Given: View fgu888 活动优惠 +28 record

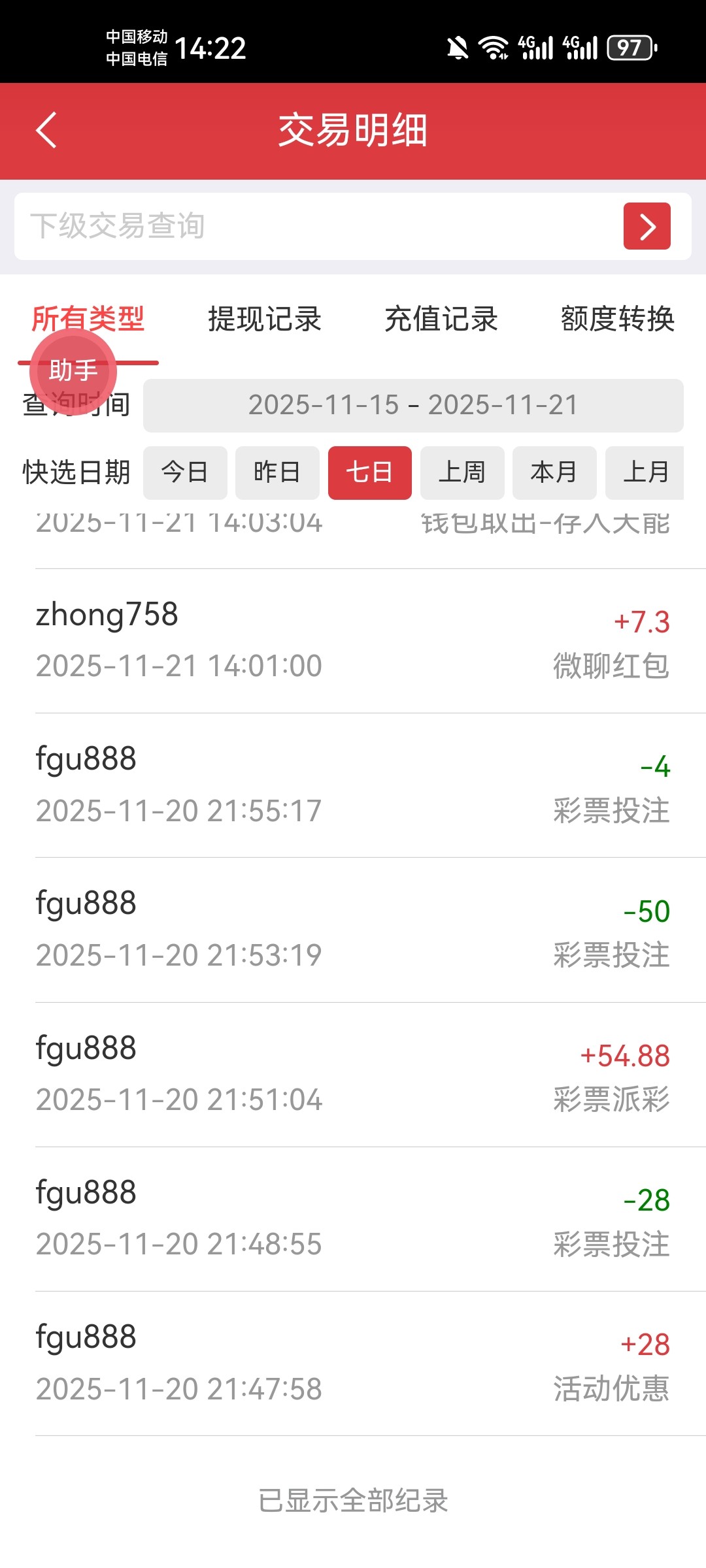Looking at the screenshot, I should [x=353, y=1364].
